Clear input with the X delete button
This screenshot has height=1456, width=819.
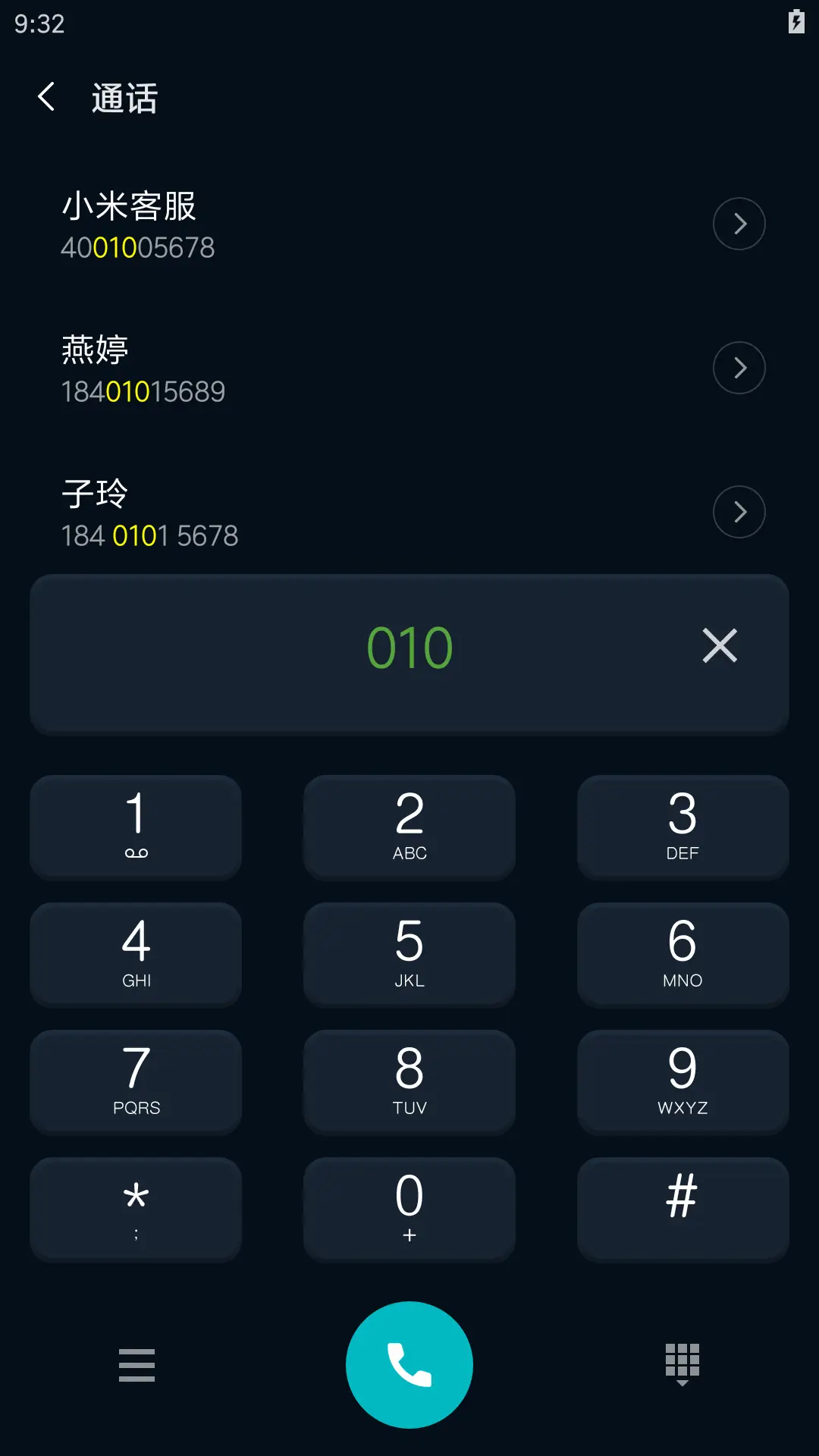point(719,647)
